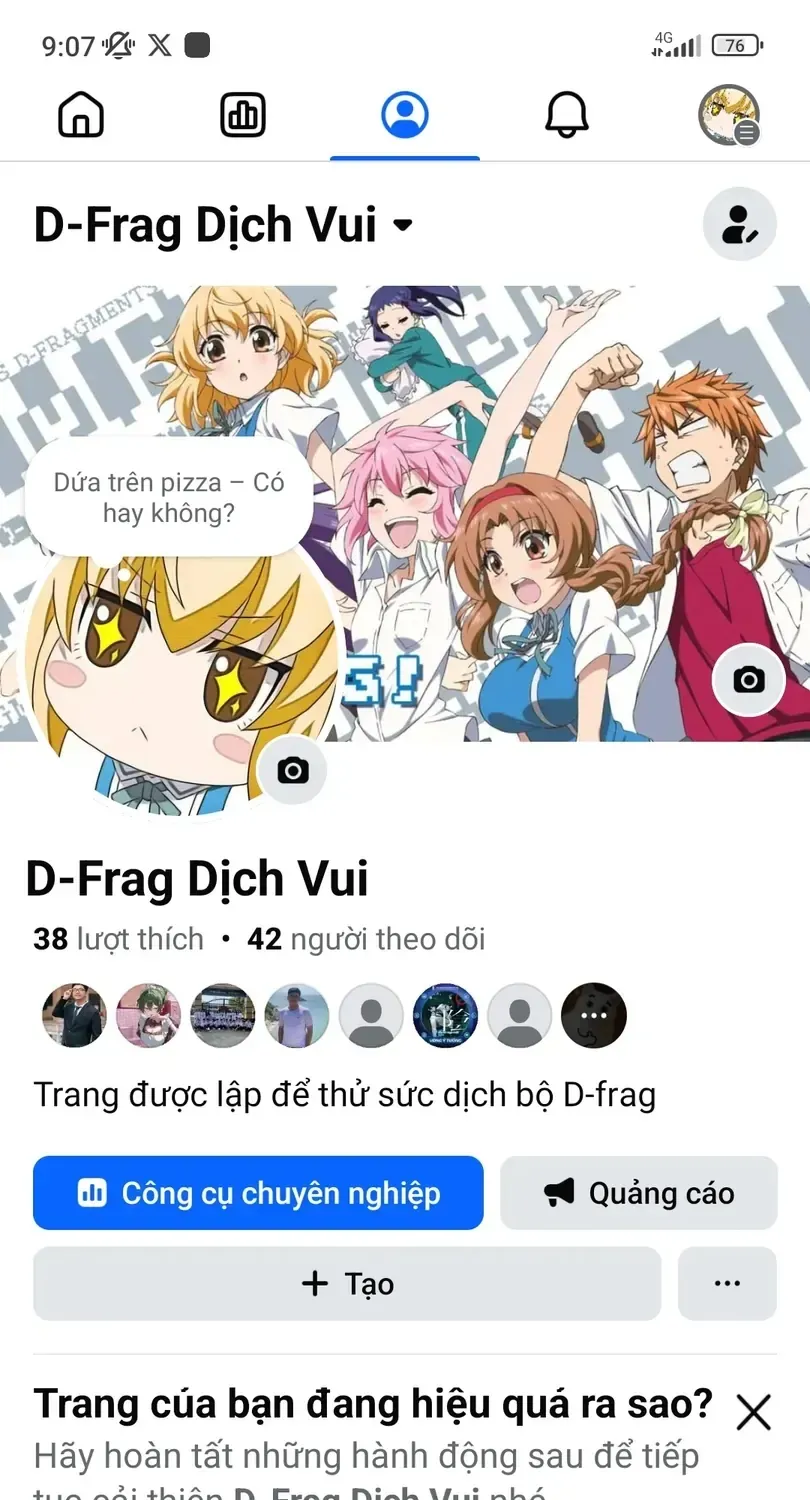
Task: Open Công cụ chuyên nghiệp
Action: click(258, 1193)
